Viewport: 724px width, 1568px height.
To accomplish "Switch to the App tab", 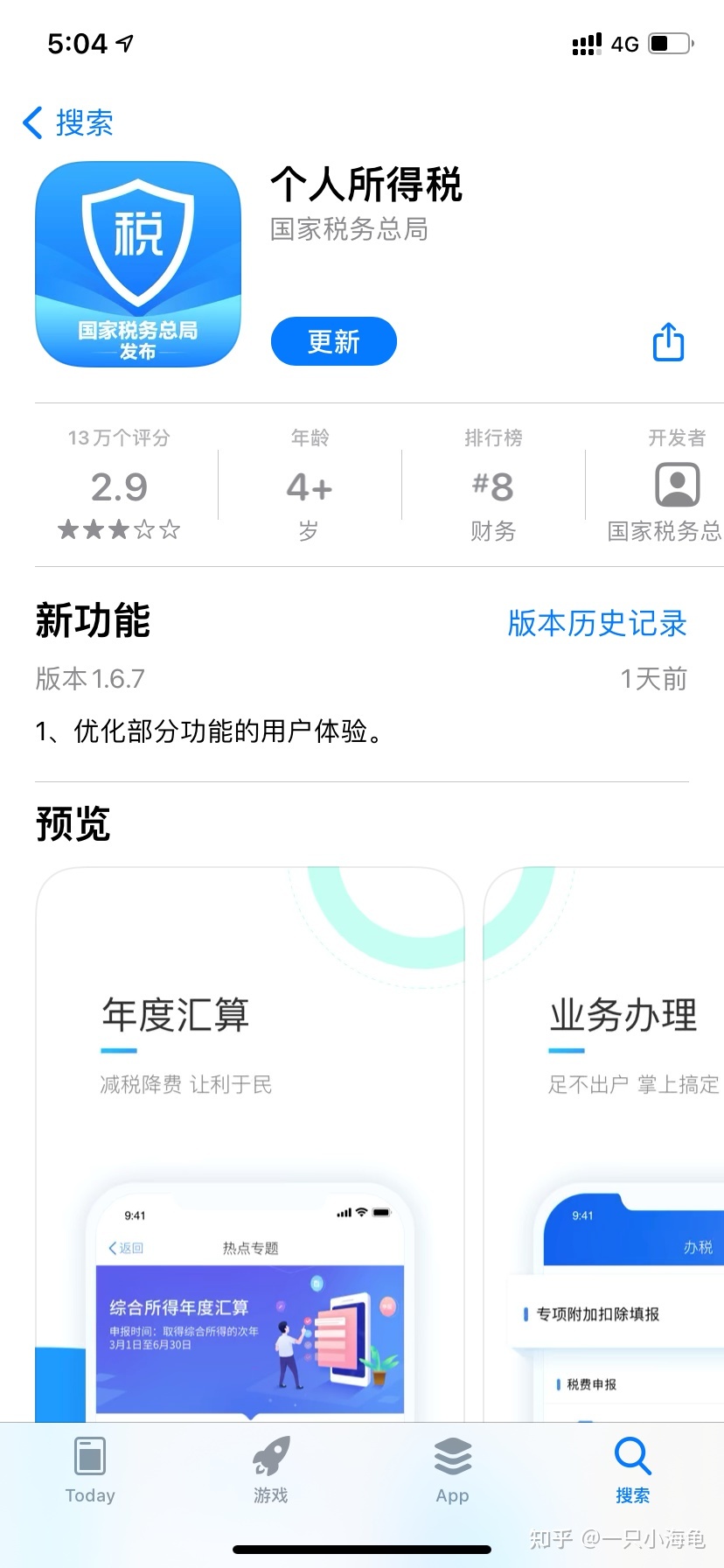I will pos(452,1470).
